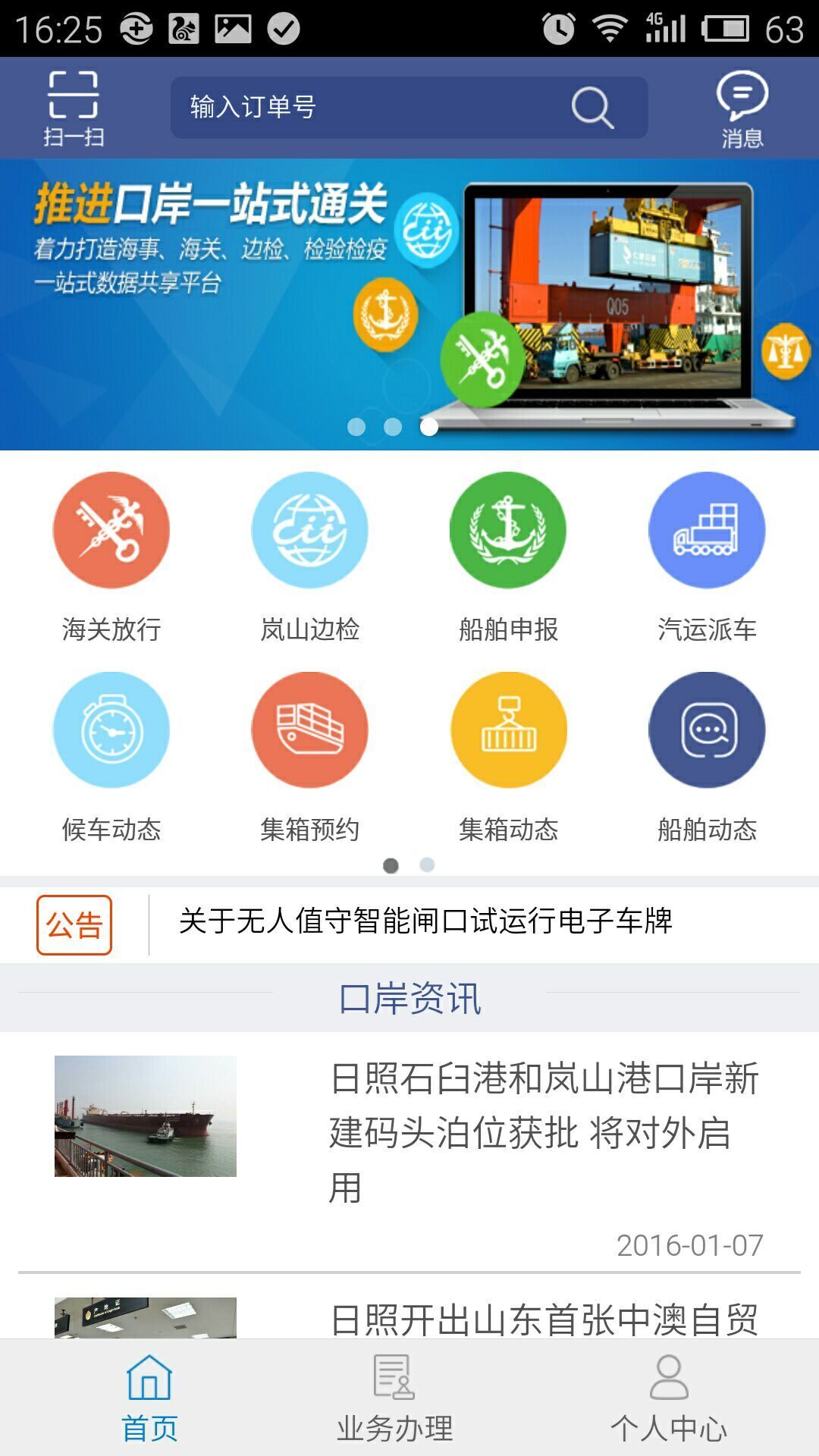Open 消息 messages
This screenshot has height=1456, width=819.
pyautogui.click(x=742, y=108)
